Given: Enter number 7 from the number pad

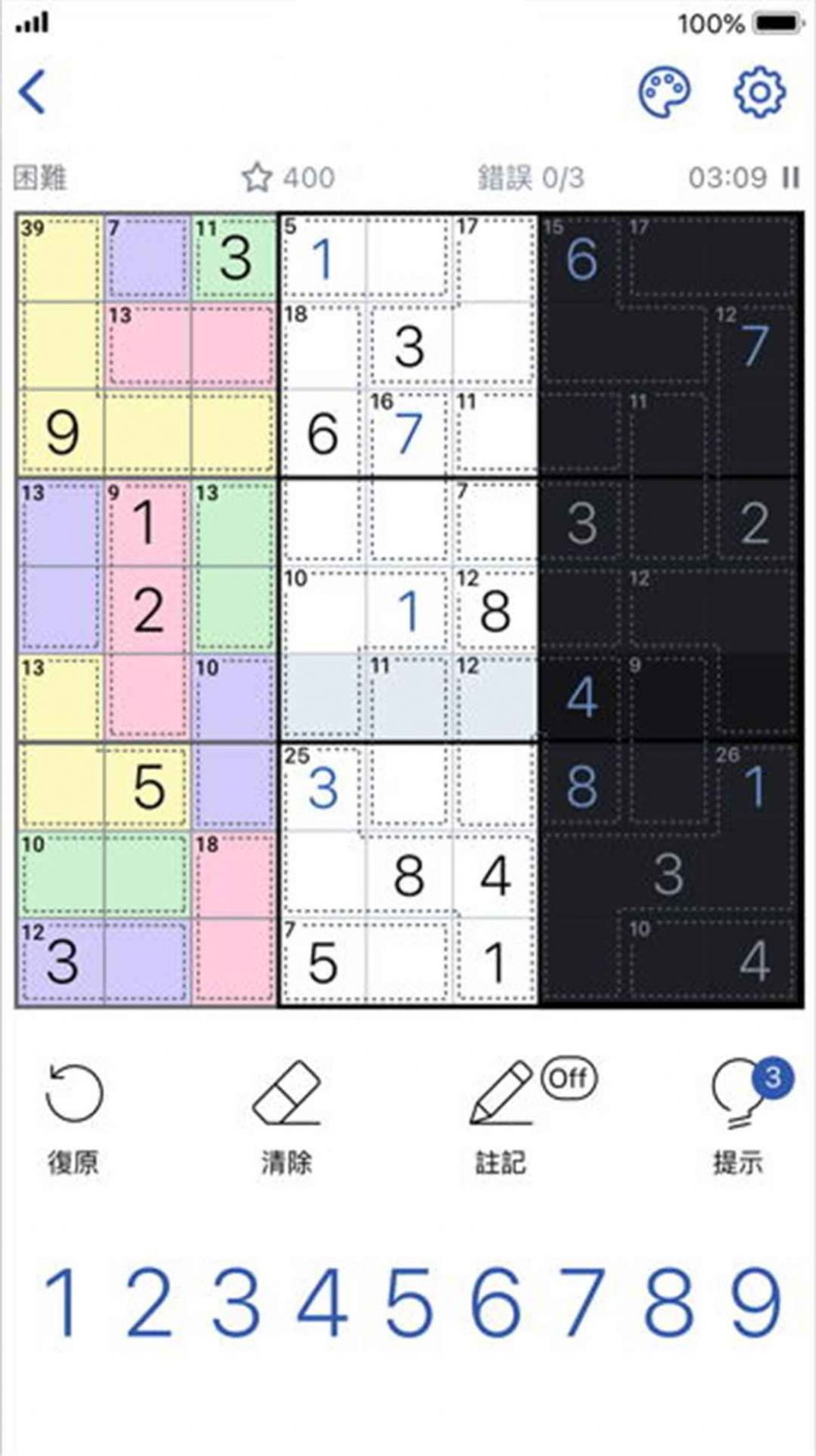Looking at the screenshot, I should click(x=583, y=1302).
